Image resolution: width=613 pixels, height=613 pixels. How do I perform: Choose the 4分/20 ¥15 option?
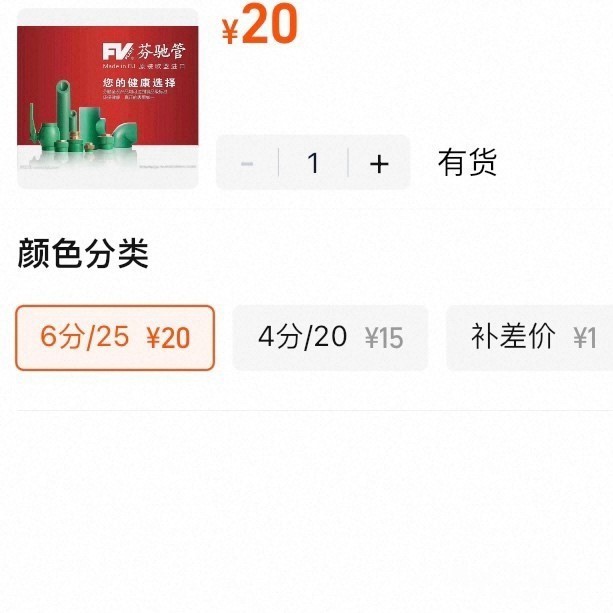point(330,338)
